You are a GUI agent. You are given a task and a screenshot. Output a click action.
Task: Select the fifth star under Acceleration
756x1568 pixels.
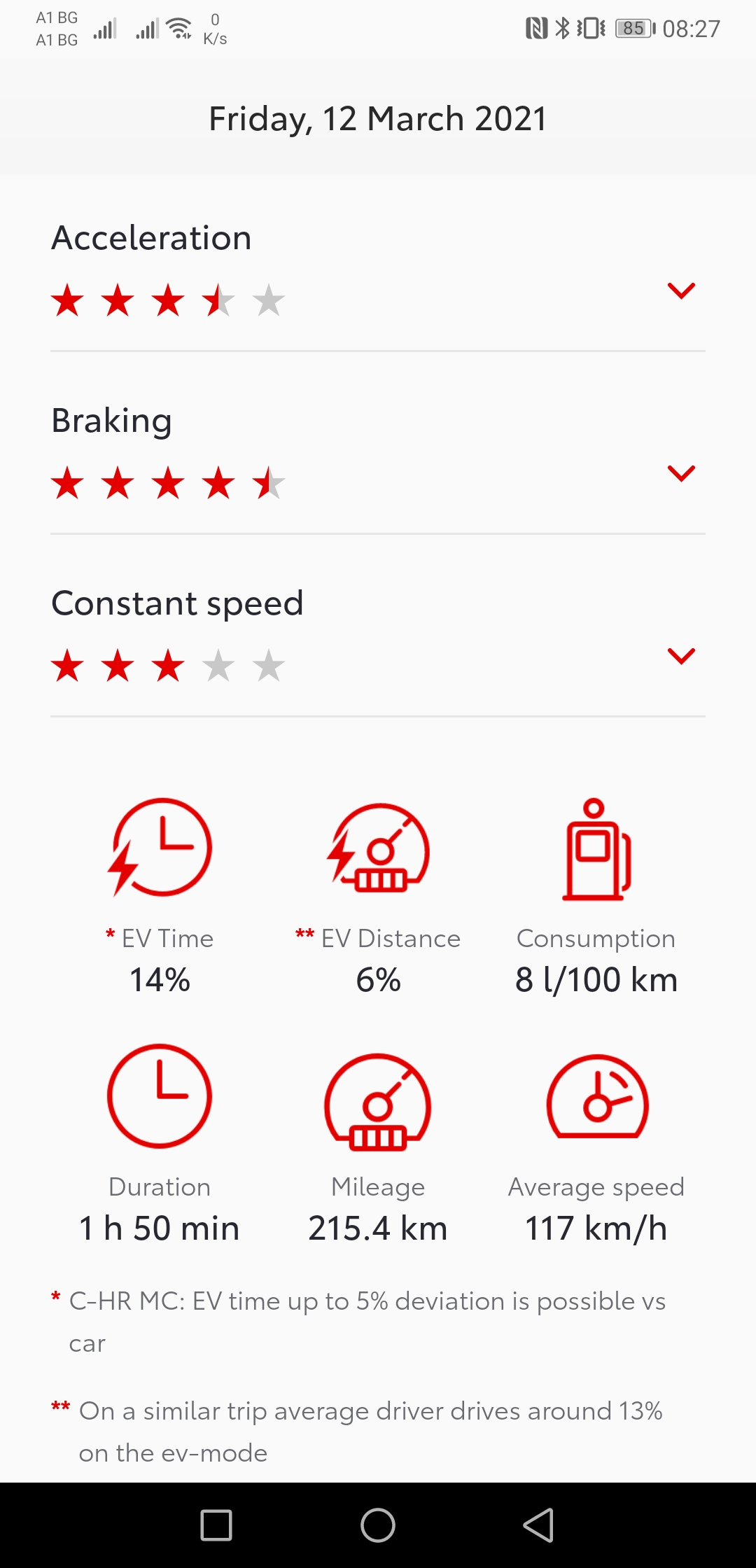[269, 300]
